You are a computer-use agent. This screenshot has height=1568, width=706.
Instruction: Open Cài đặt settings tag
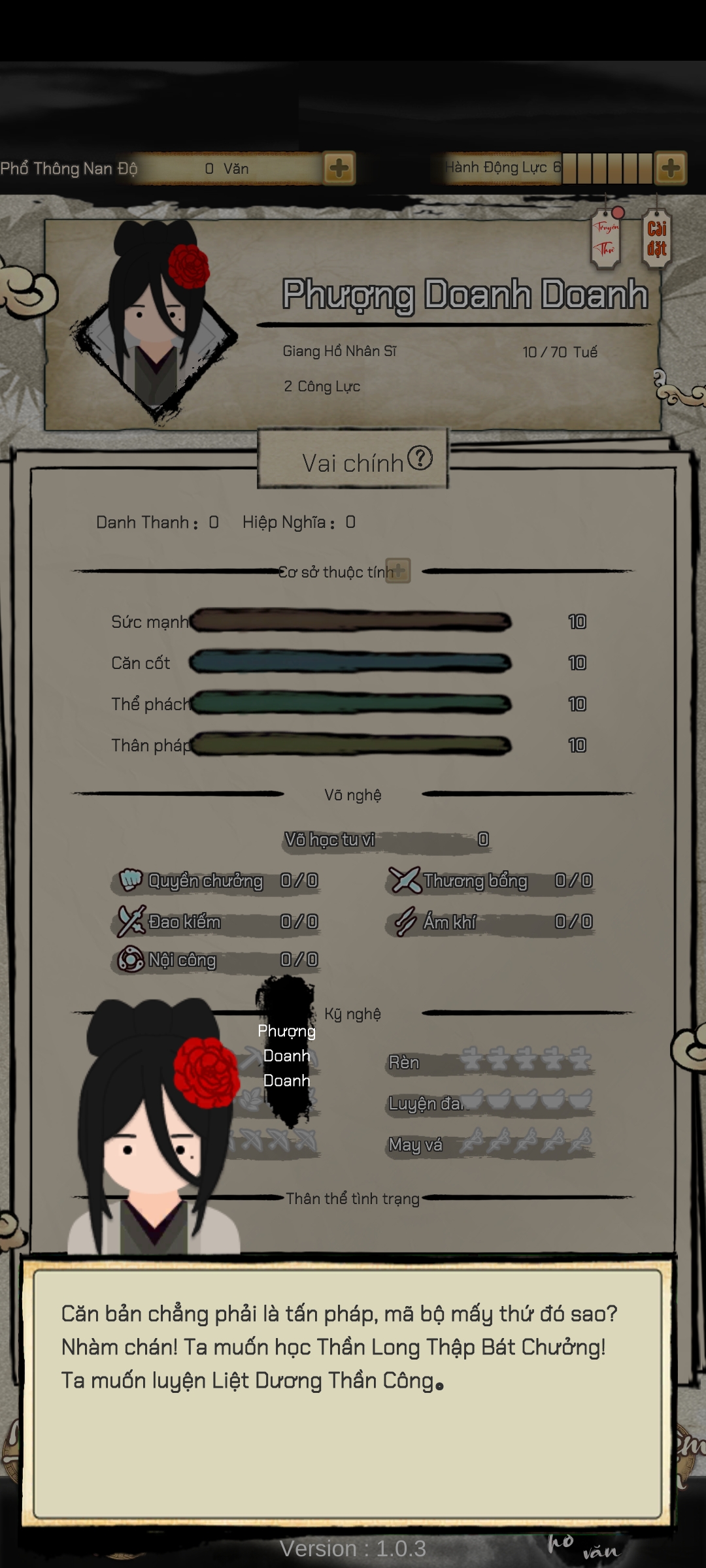coord(656,239)
